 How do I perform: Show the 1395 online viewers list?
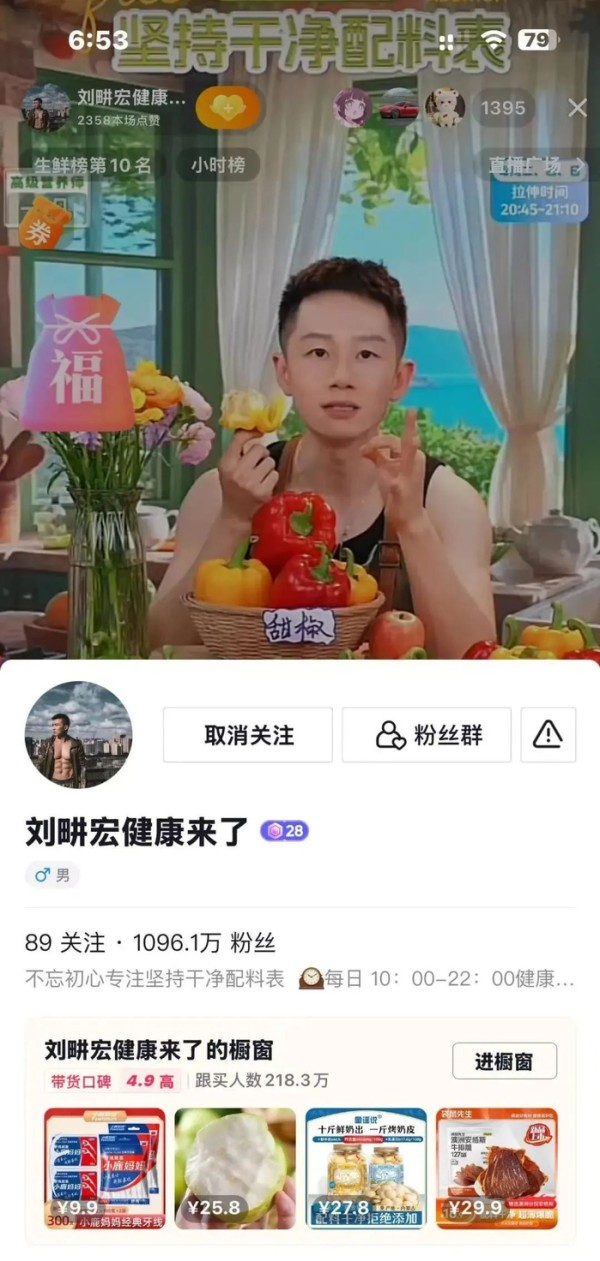[503, 108]
